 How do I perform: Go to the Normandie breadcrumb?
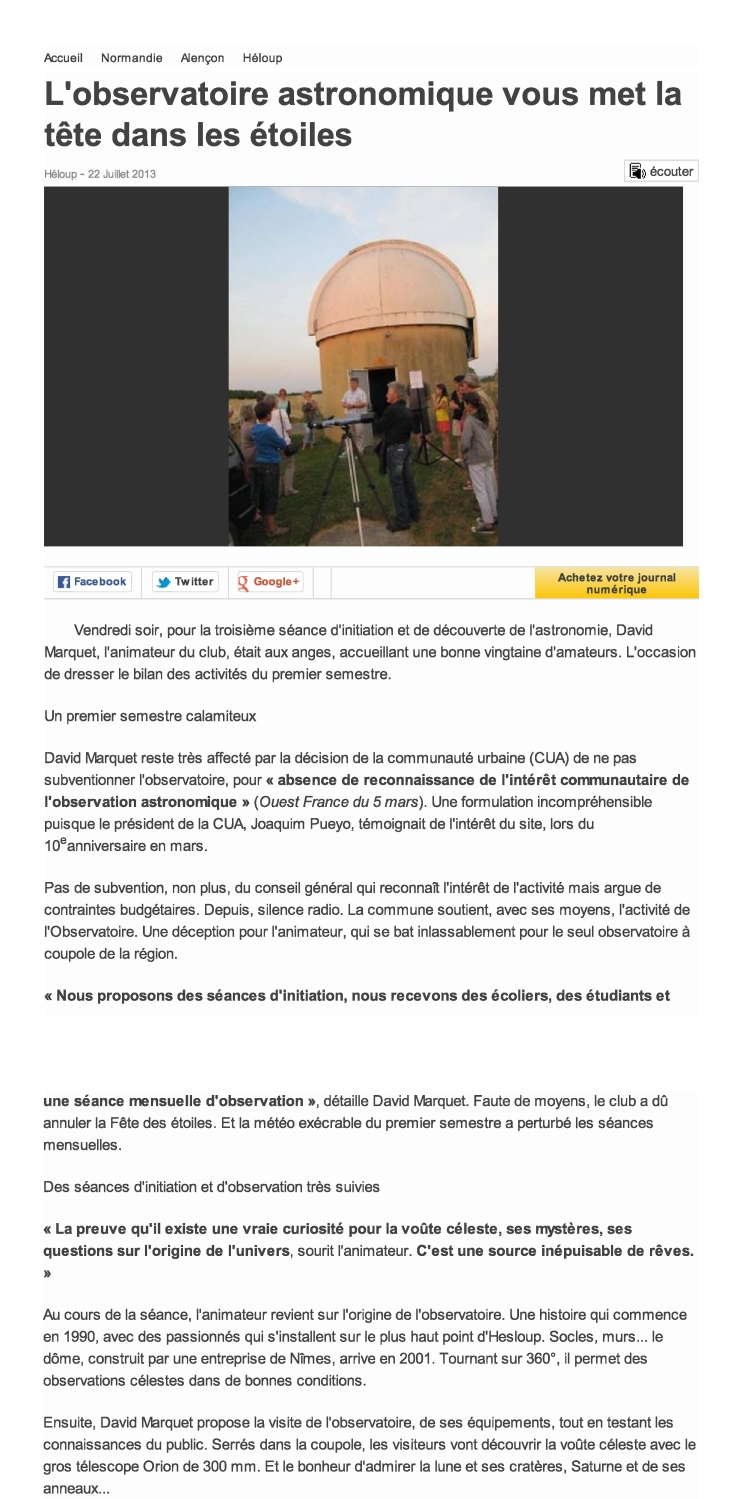coord(131,58)
